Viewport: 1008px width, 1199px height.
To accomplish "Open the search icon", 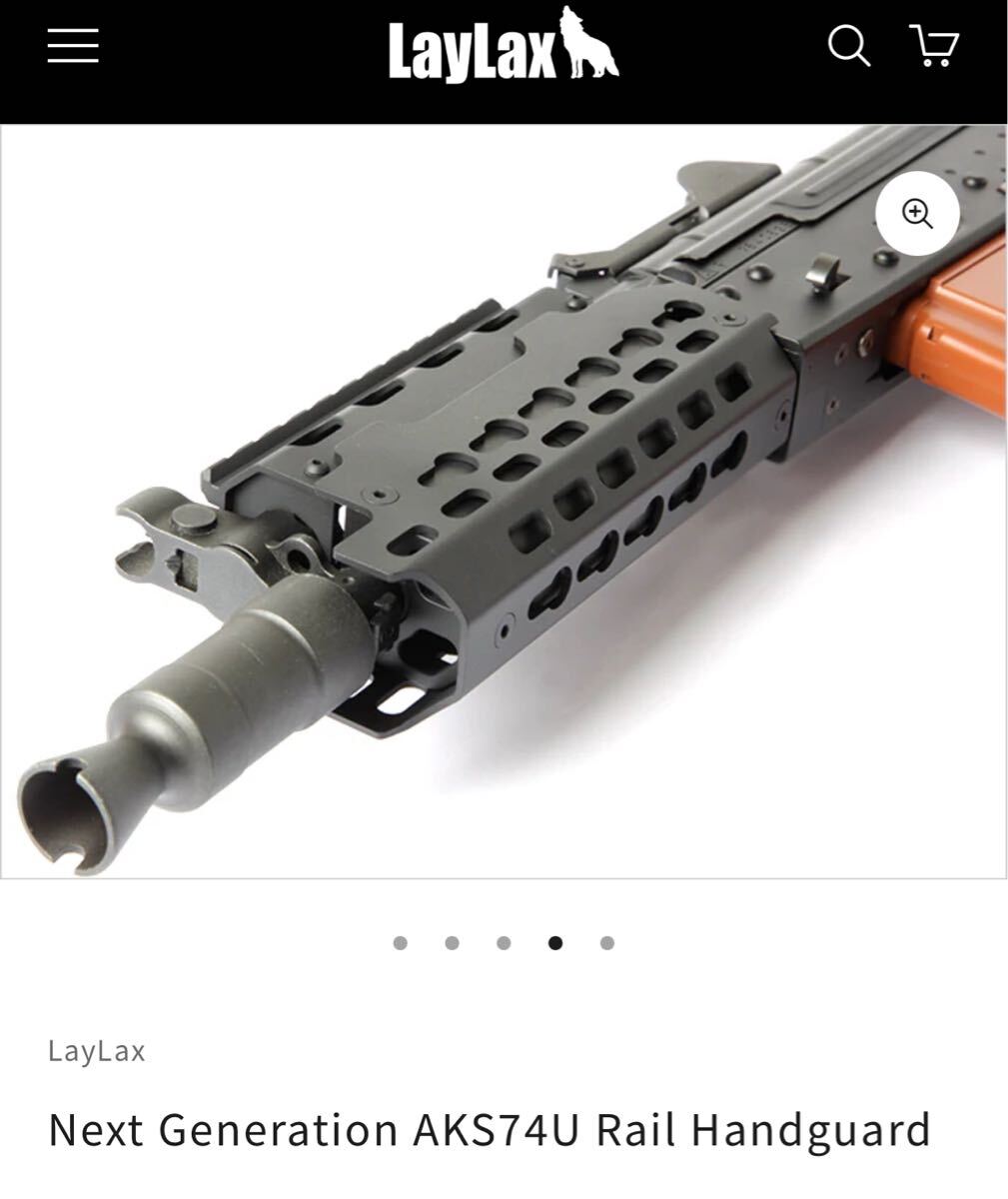I will coord(848,46).
